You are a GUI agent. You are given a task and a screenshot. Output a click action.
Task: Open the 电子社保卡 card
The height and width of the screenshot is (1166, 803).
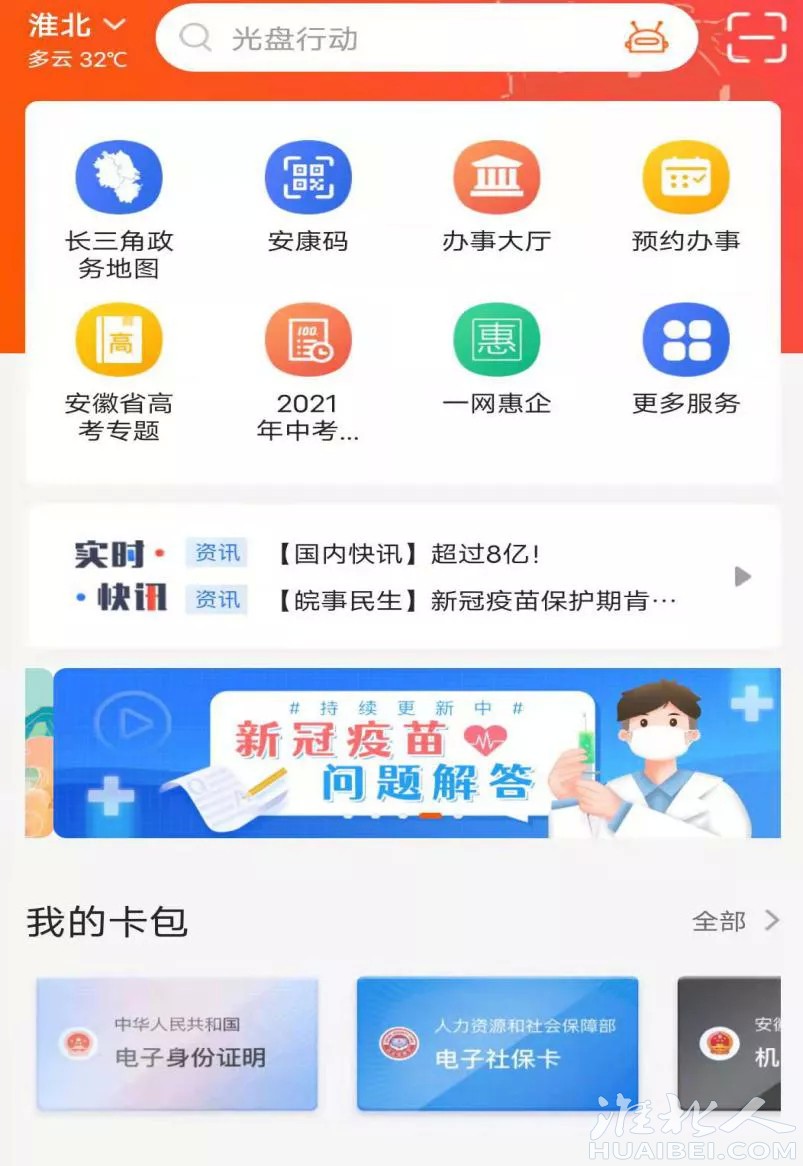497,1044
